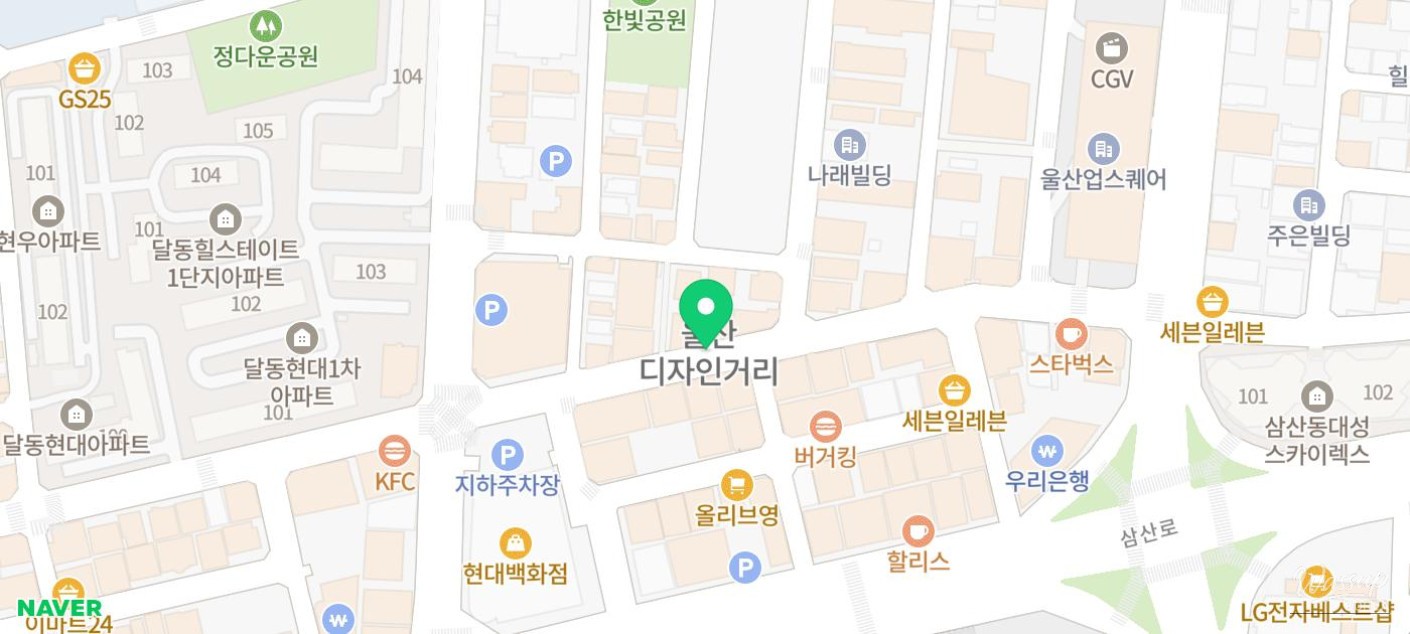Open the 나래빌딩 building marker
Screen dimensions: 1410x634
[849, 145]
